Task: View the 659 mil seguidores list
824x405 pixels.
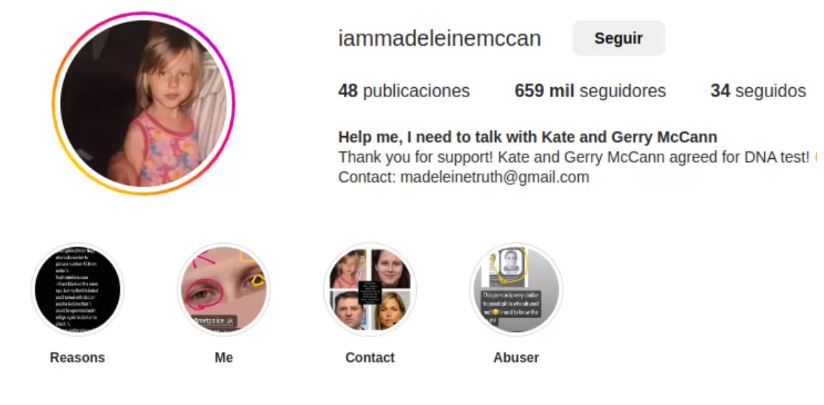Action: [x=590, y=91]
